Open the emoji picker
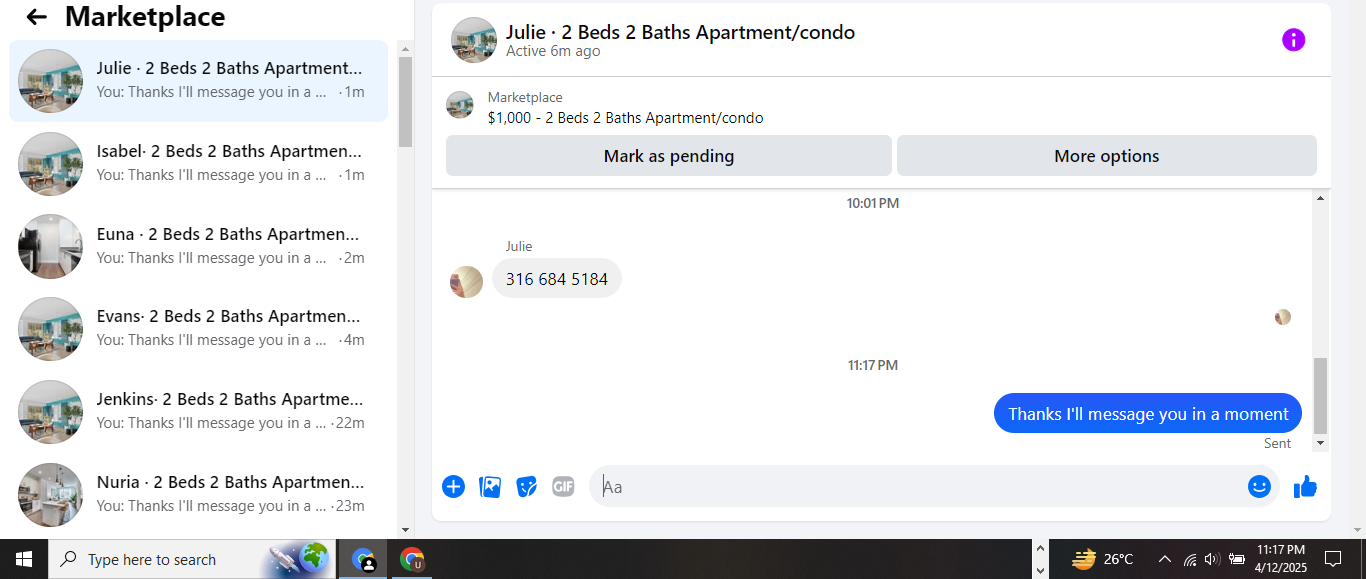The height and width of the screenshot is (579, 1366). (1259, 487)
